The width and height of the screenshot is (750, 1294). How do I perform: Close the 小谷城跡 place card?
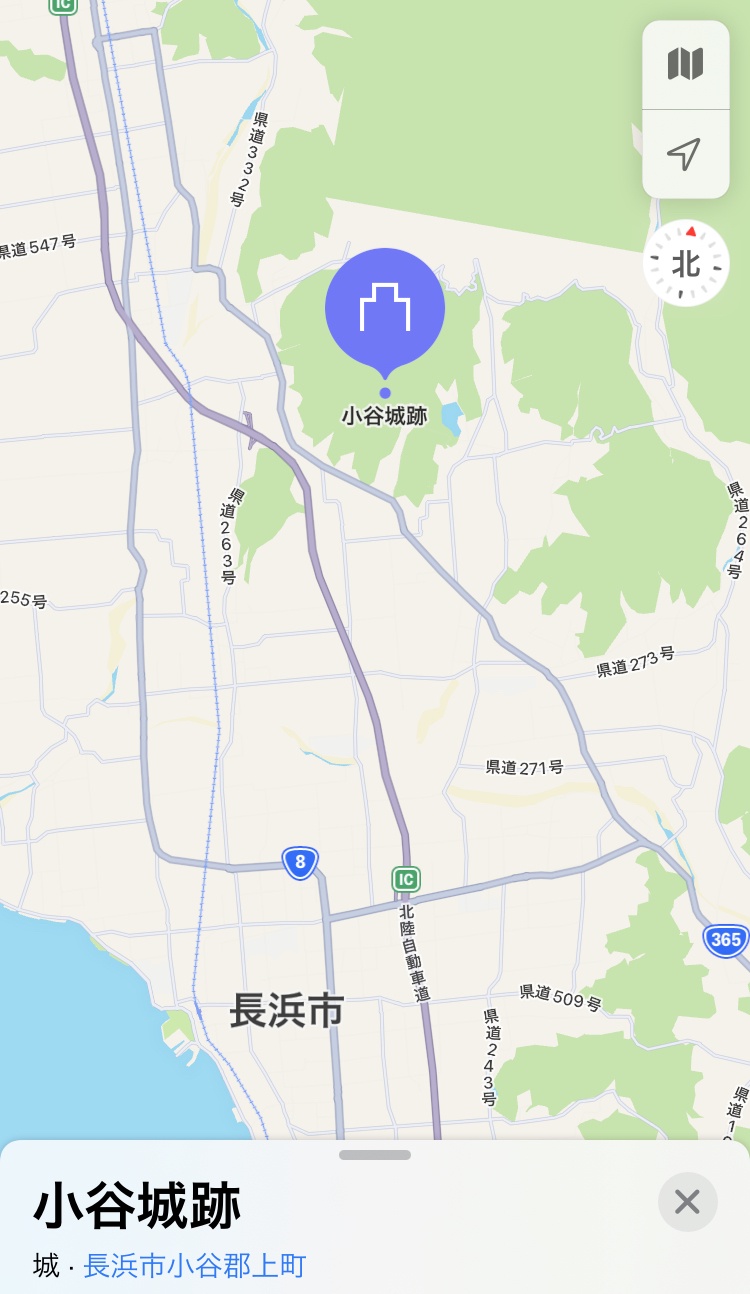[687, 1201]
